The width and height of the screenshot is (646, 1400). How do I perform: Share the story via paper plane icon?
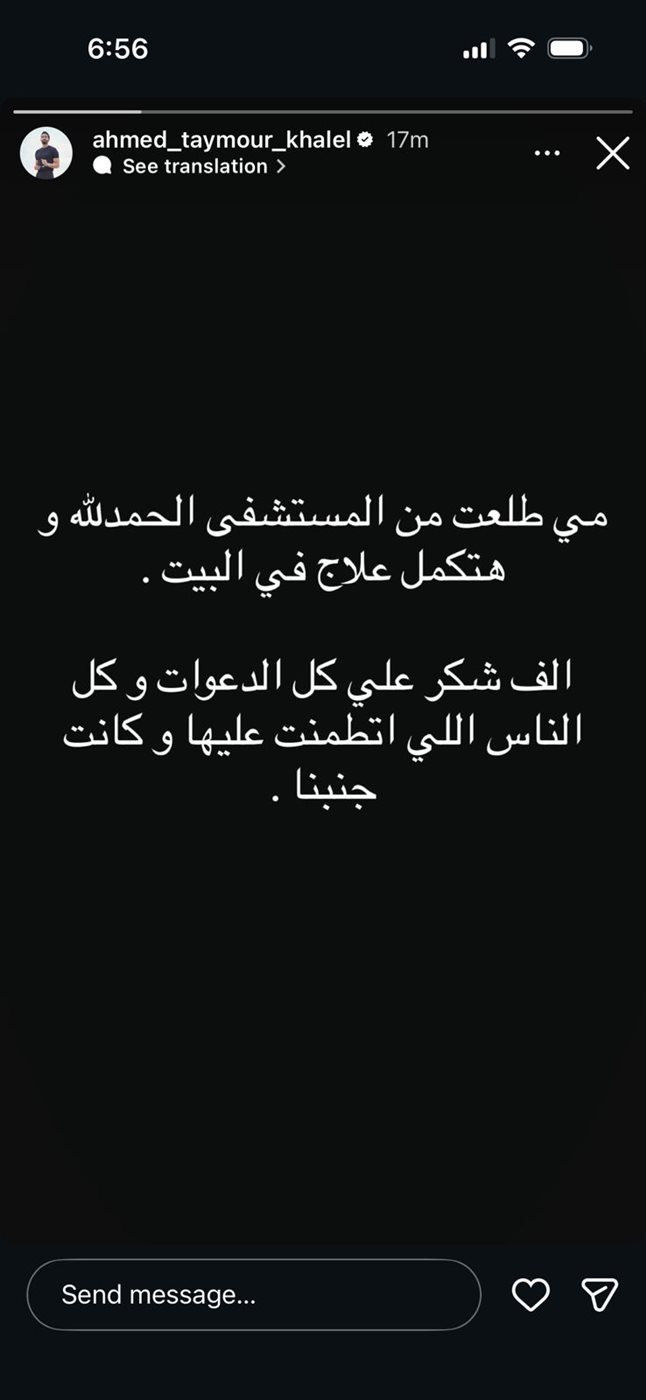tap(599, 1295)
